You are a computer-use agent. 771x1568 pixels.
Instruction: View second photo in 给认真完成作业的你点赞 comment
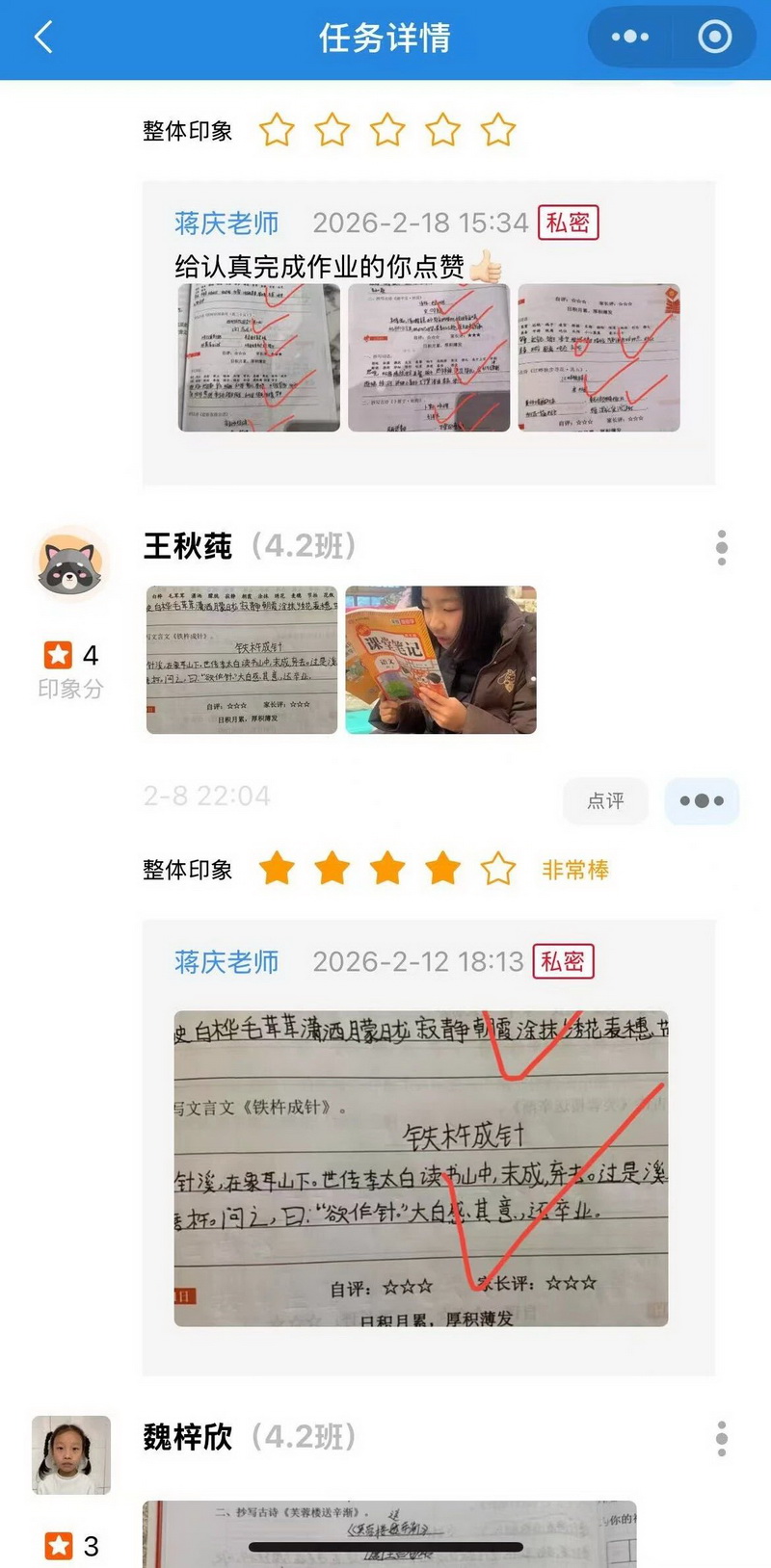point(428,357)
